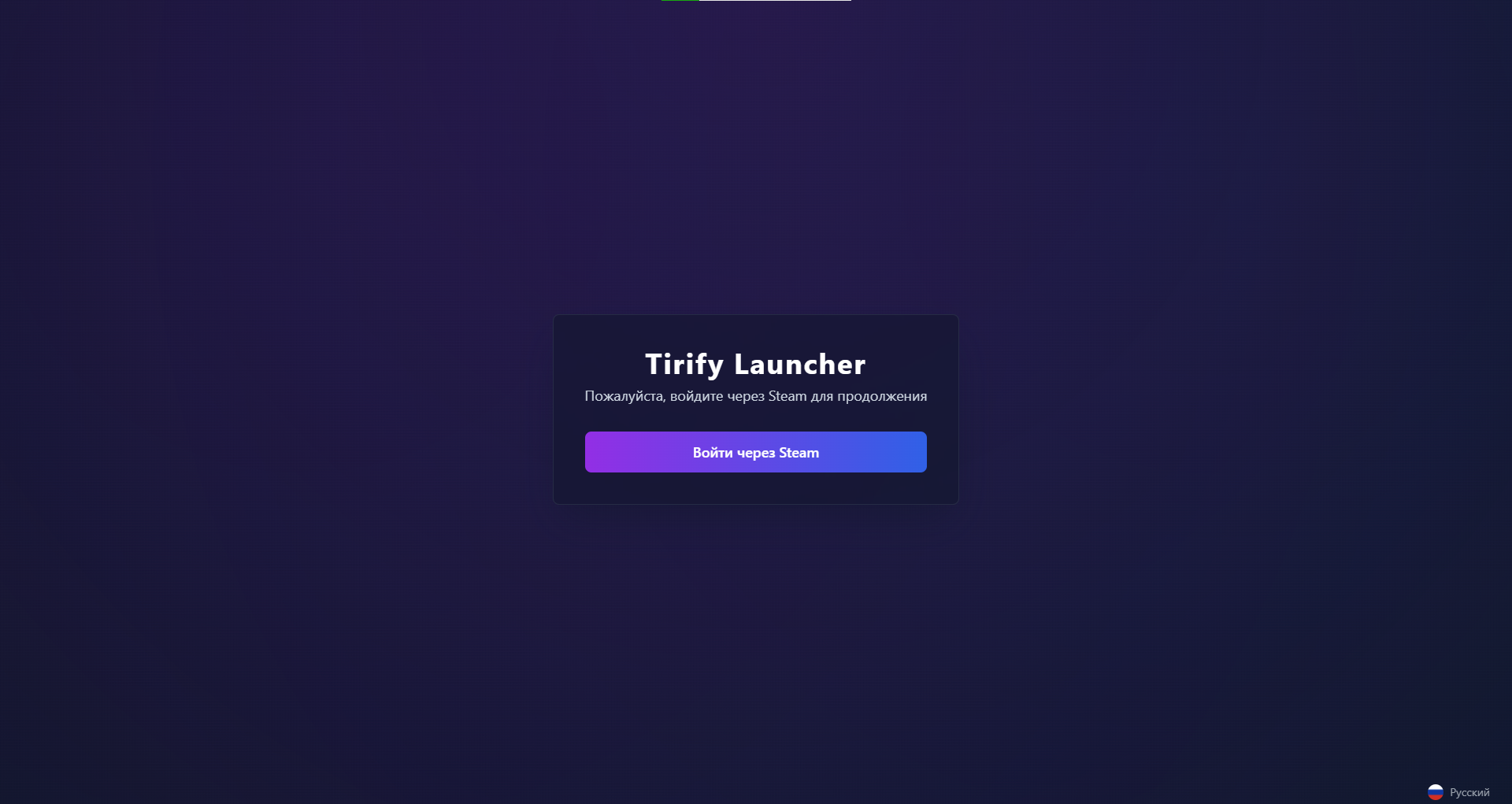1512x804 pixels.
Task: Open the Русский language selector
Action: [1459, 792]
